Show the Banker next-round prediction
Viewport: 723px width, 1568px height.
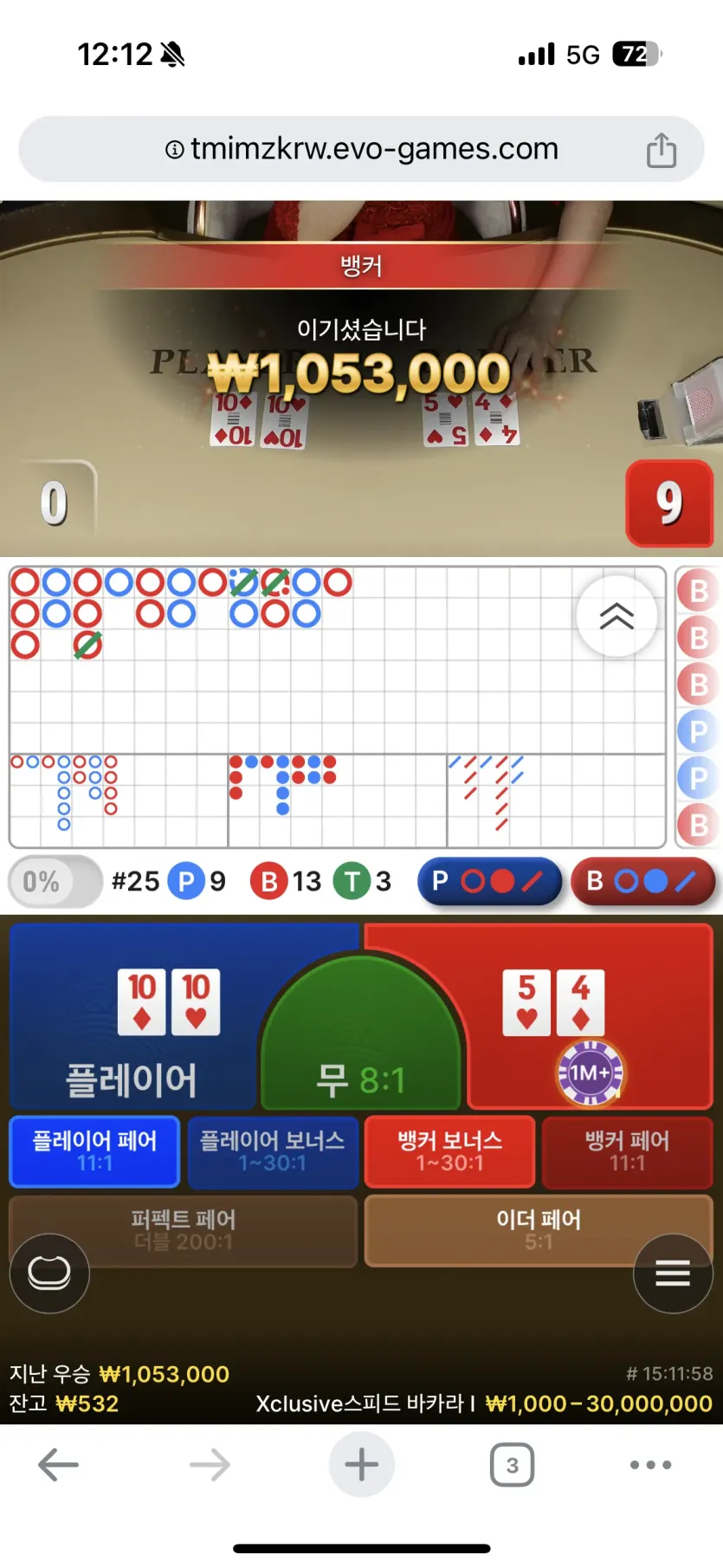(x=642, y=881)
